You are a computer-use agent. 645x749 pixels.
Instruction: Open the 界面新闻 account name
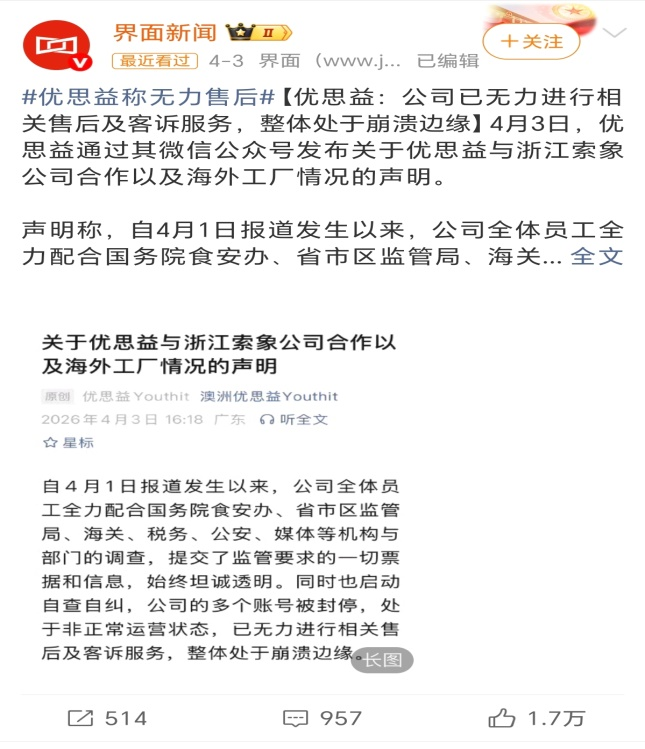[165, 33]
